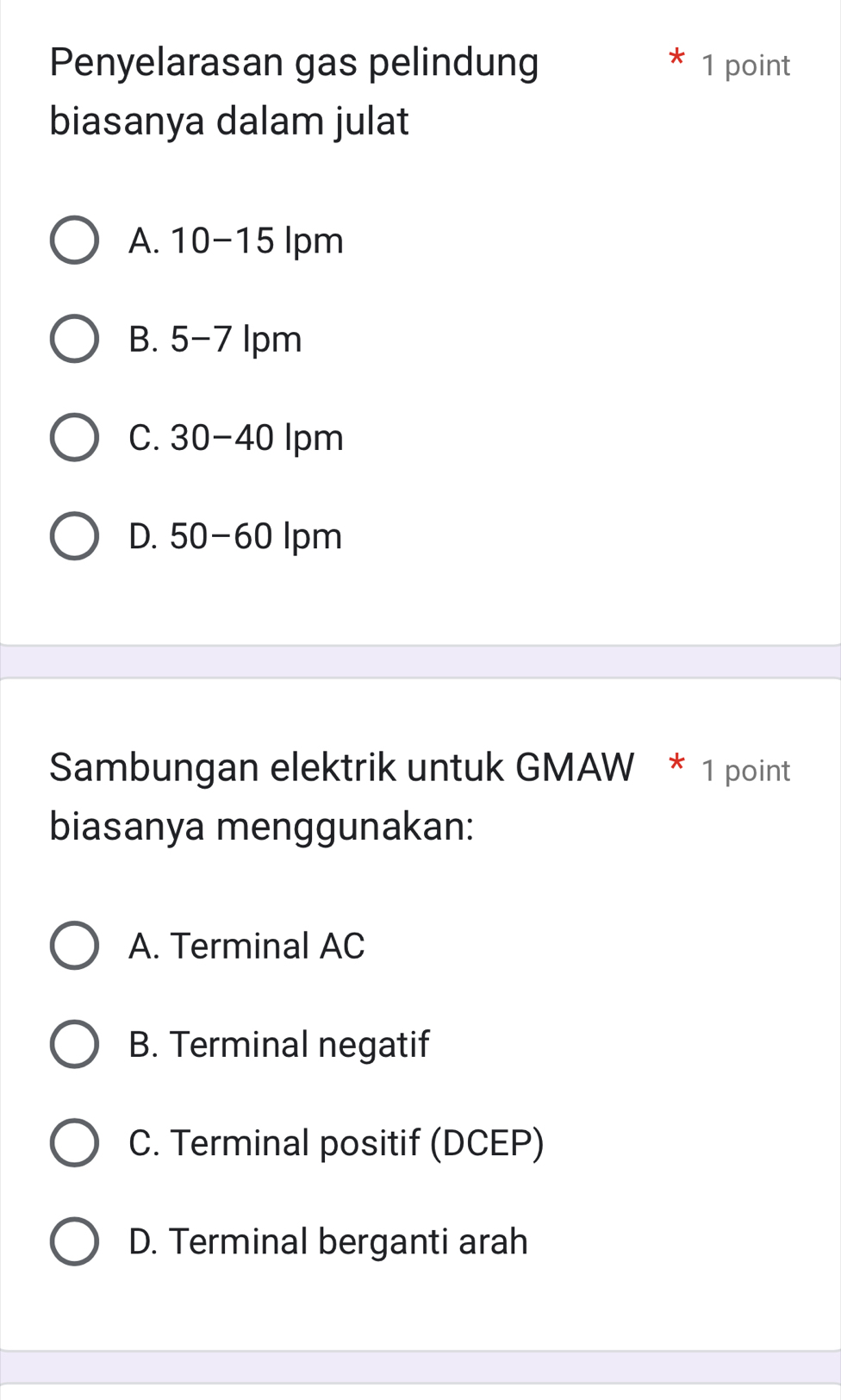Screen dimensions: 841x1400
Task: Select the 10–15 lpm answer
Action: coord(74,241)
